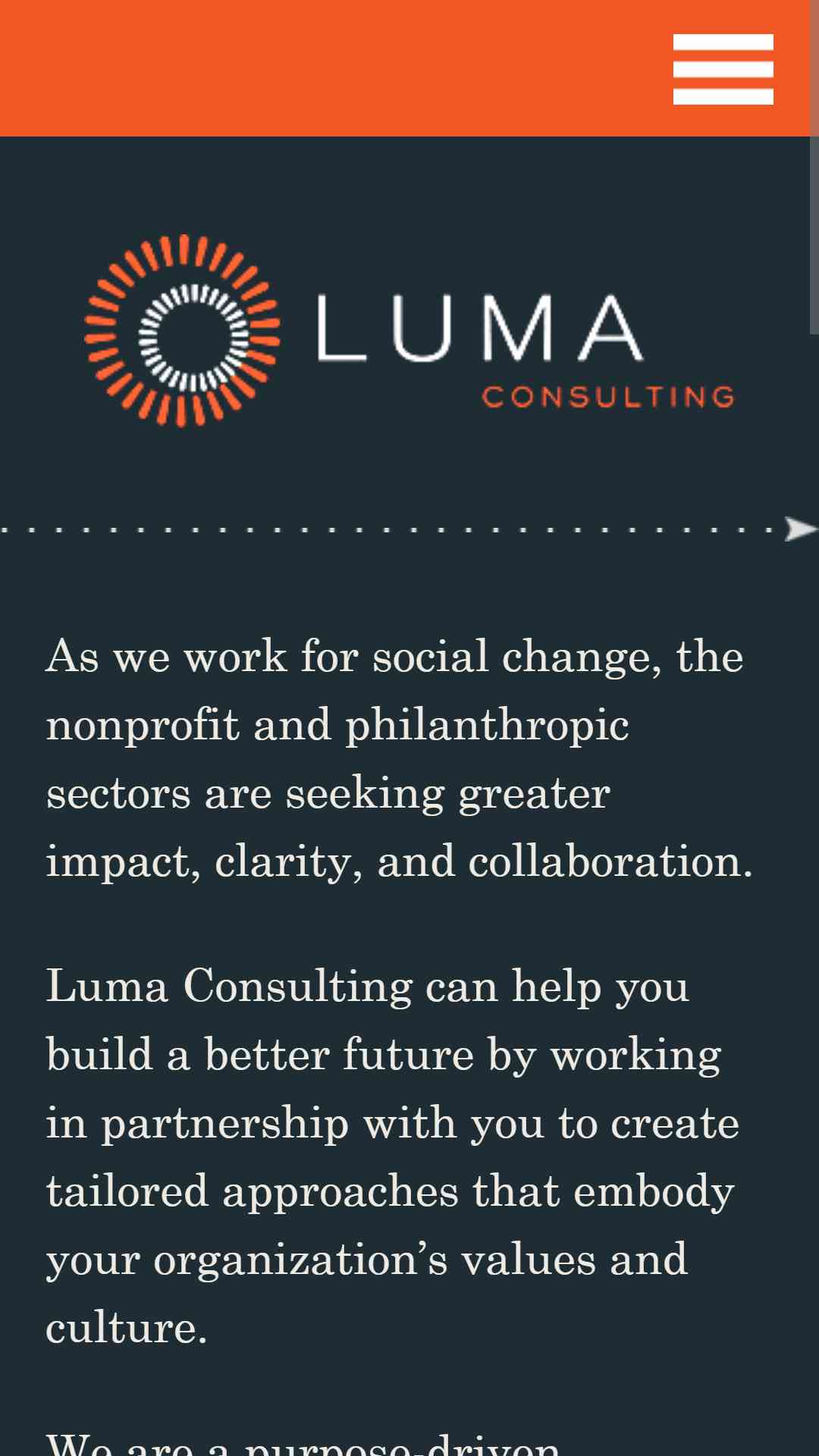This screenshot has width=819, height=1456.
Task: Open the hamburger navigation menu
Action: (x=723, y=69)
